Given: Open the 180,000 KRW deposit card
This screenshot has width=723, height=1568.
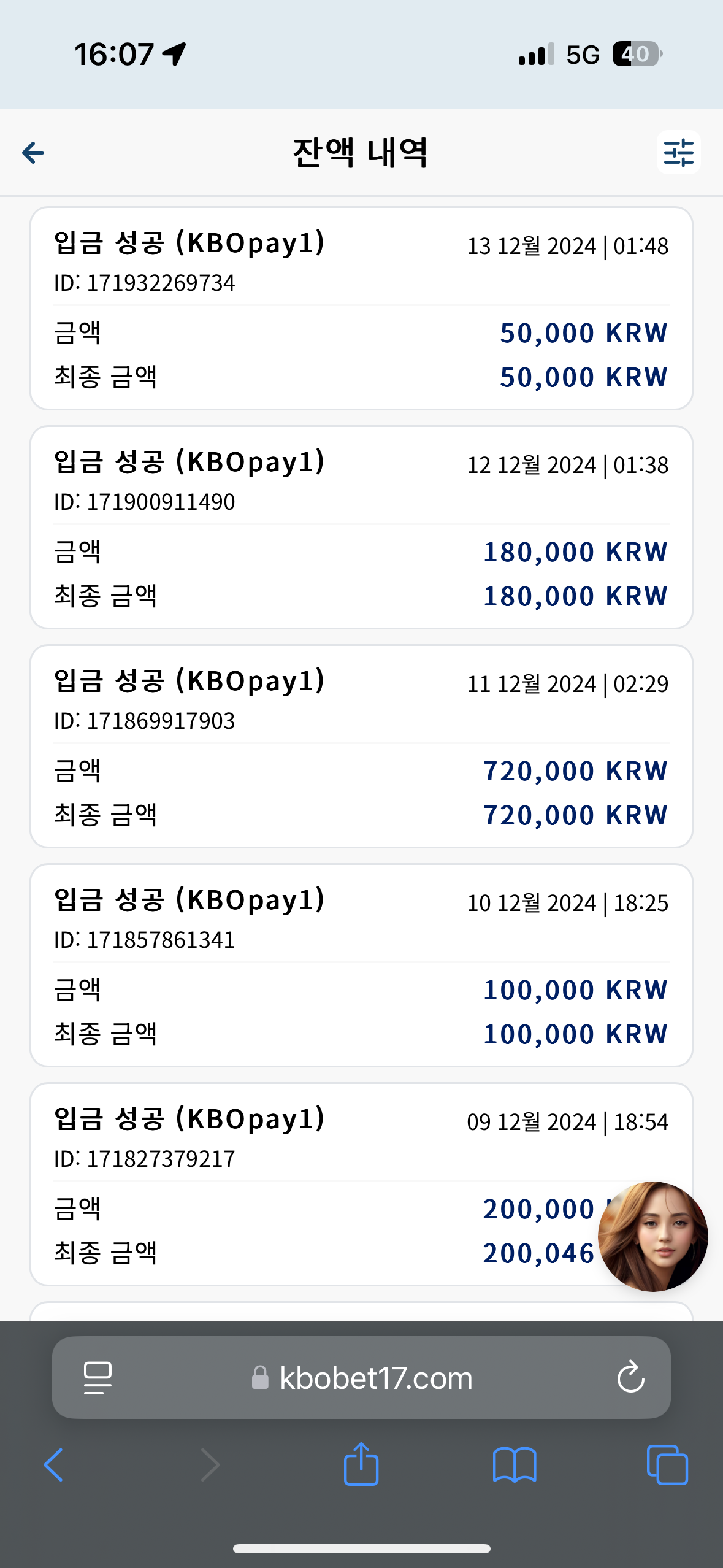Looking at the screenshot, I should click(361, 527).
